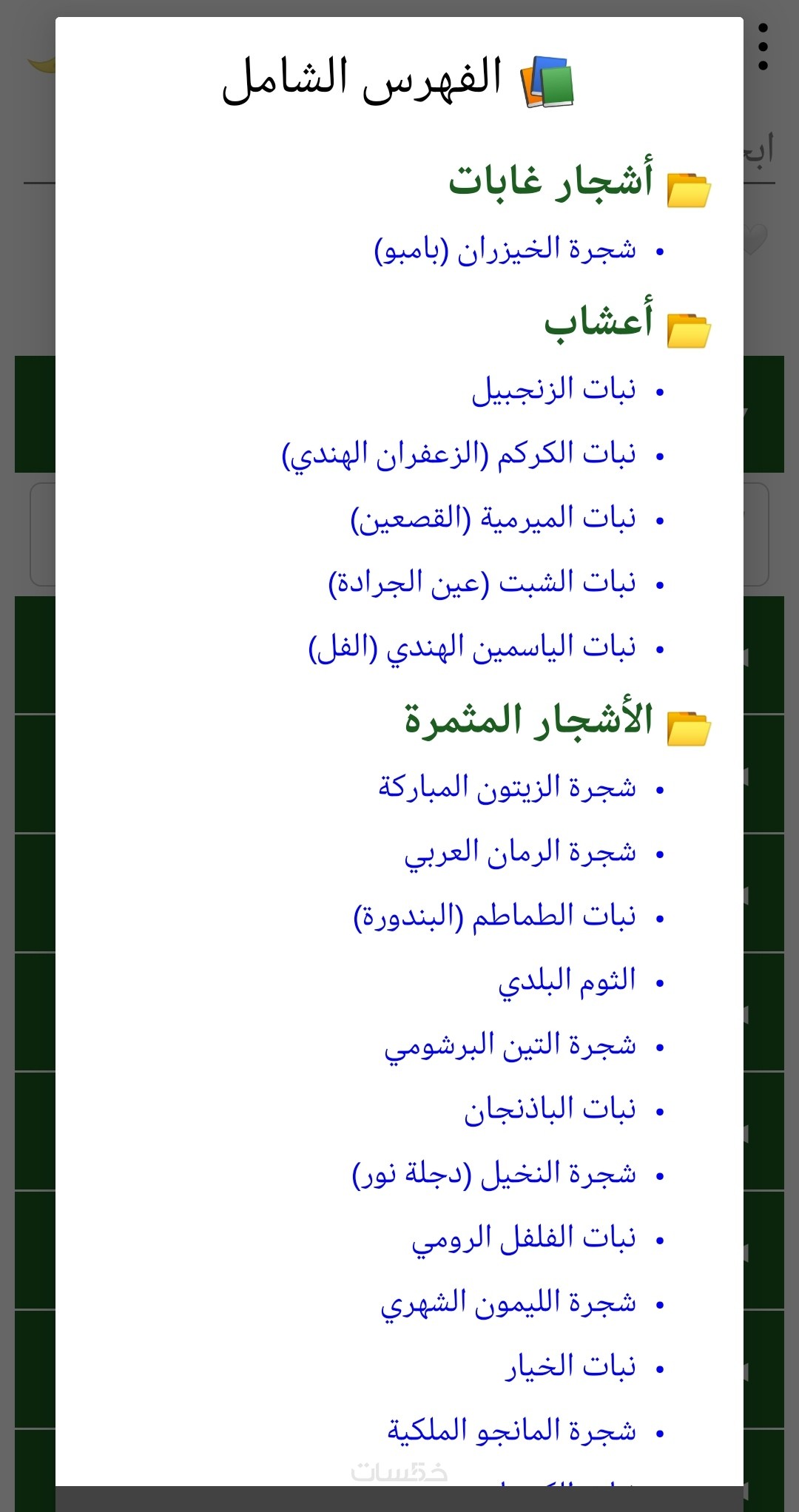799x1512 pixels.
Task: Open نبات الفلفل الرومي
Action: (524, 1238)
